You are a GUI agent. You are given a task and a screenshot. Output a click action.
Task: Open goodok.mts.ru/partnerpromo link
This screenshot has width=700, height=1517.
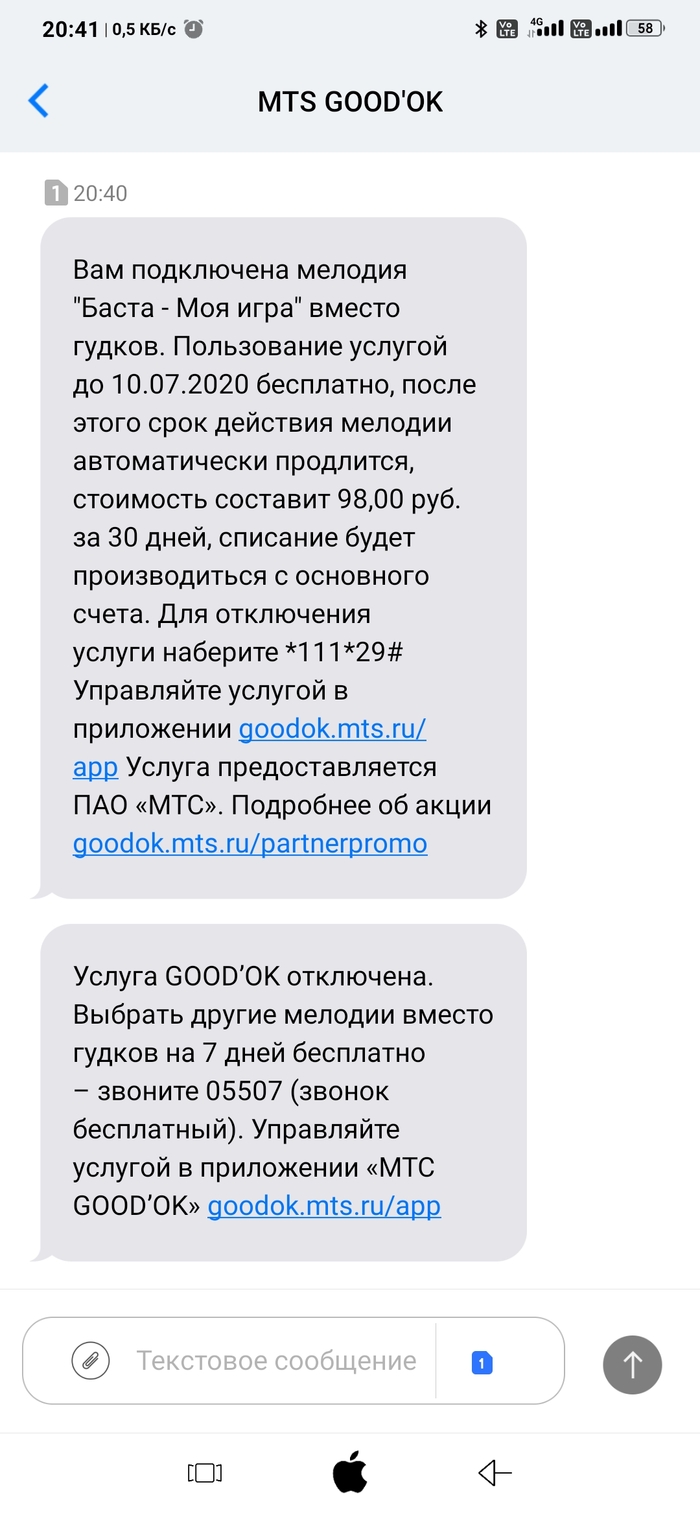[x=250, y=843]
